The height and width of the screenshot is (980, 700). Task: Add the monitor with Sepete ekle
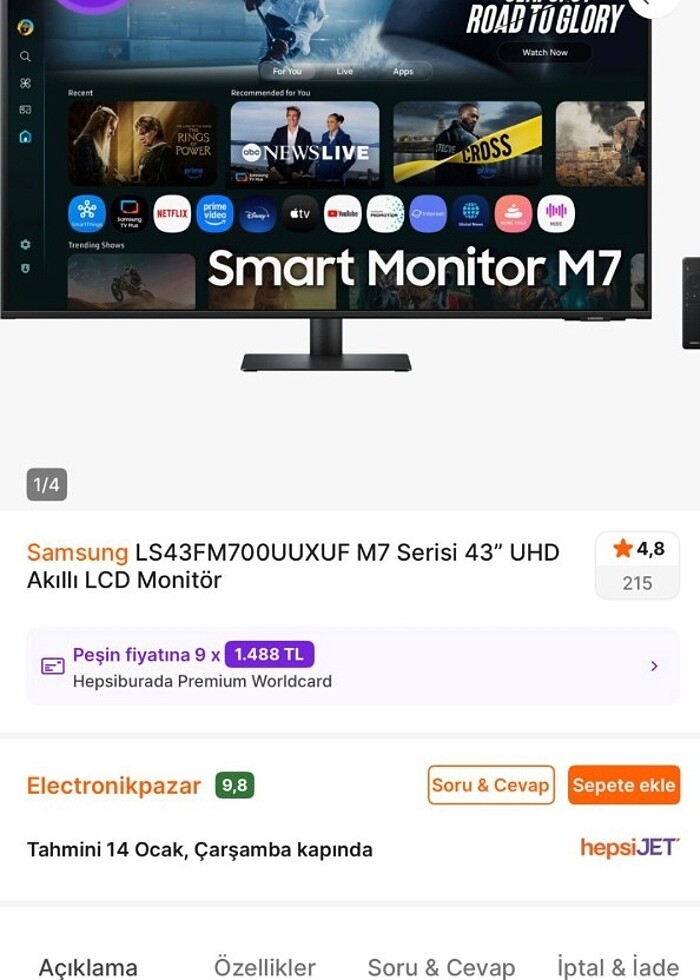623,785
